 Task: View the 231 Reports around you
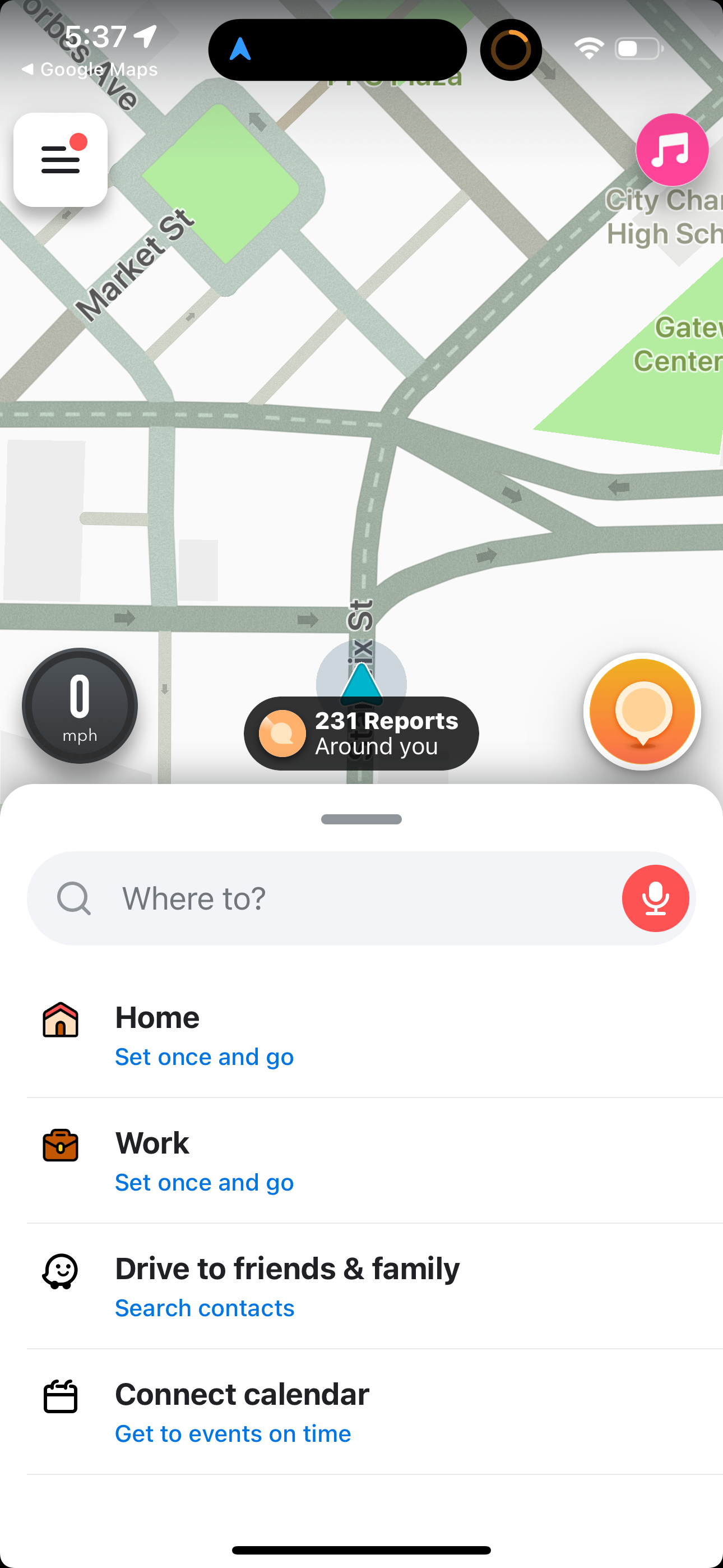pos(361,733)
